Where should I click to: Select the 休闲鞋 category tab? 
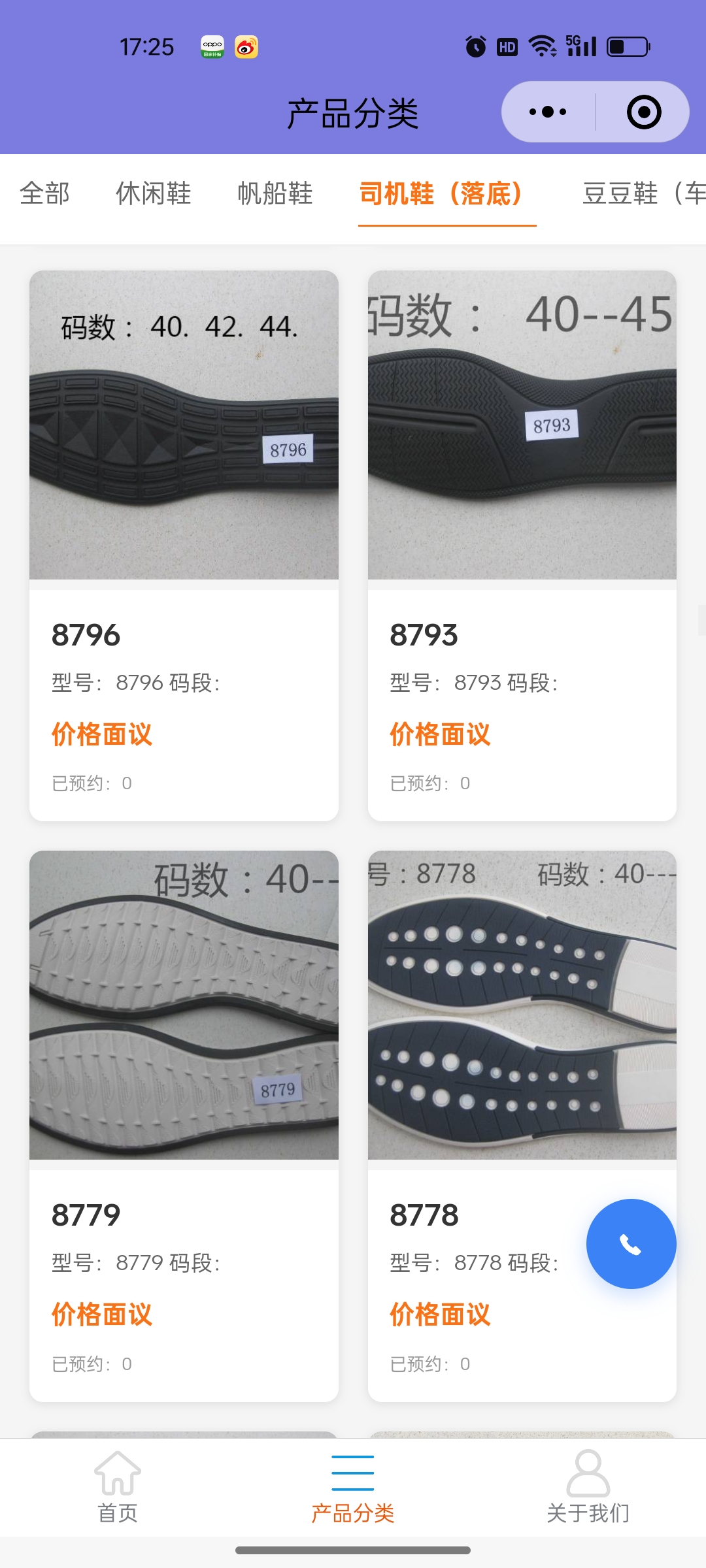(154, 193)
